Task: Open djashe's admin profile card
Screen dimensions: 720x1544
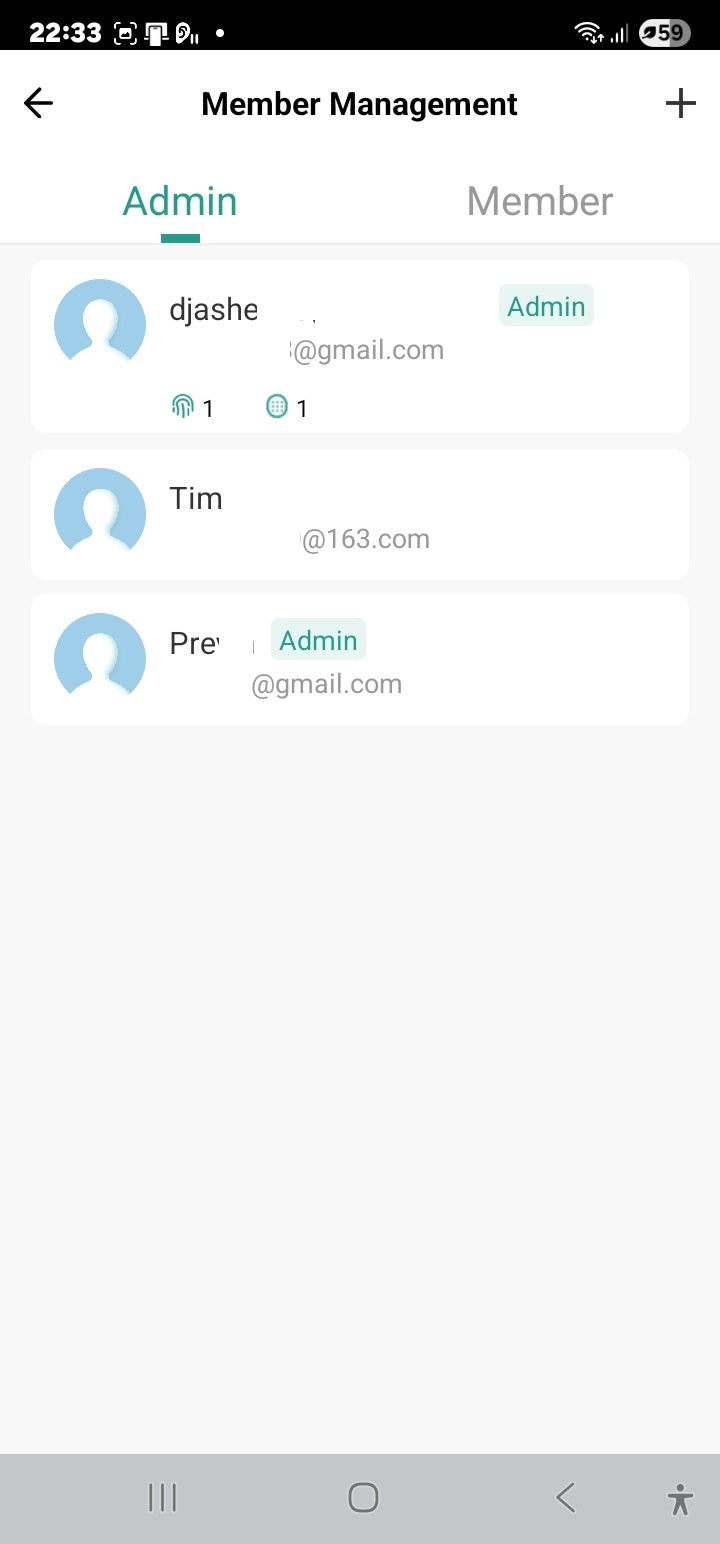Action: point(359,346)
